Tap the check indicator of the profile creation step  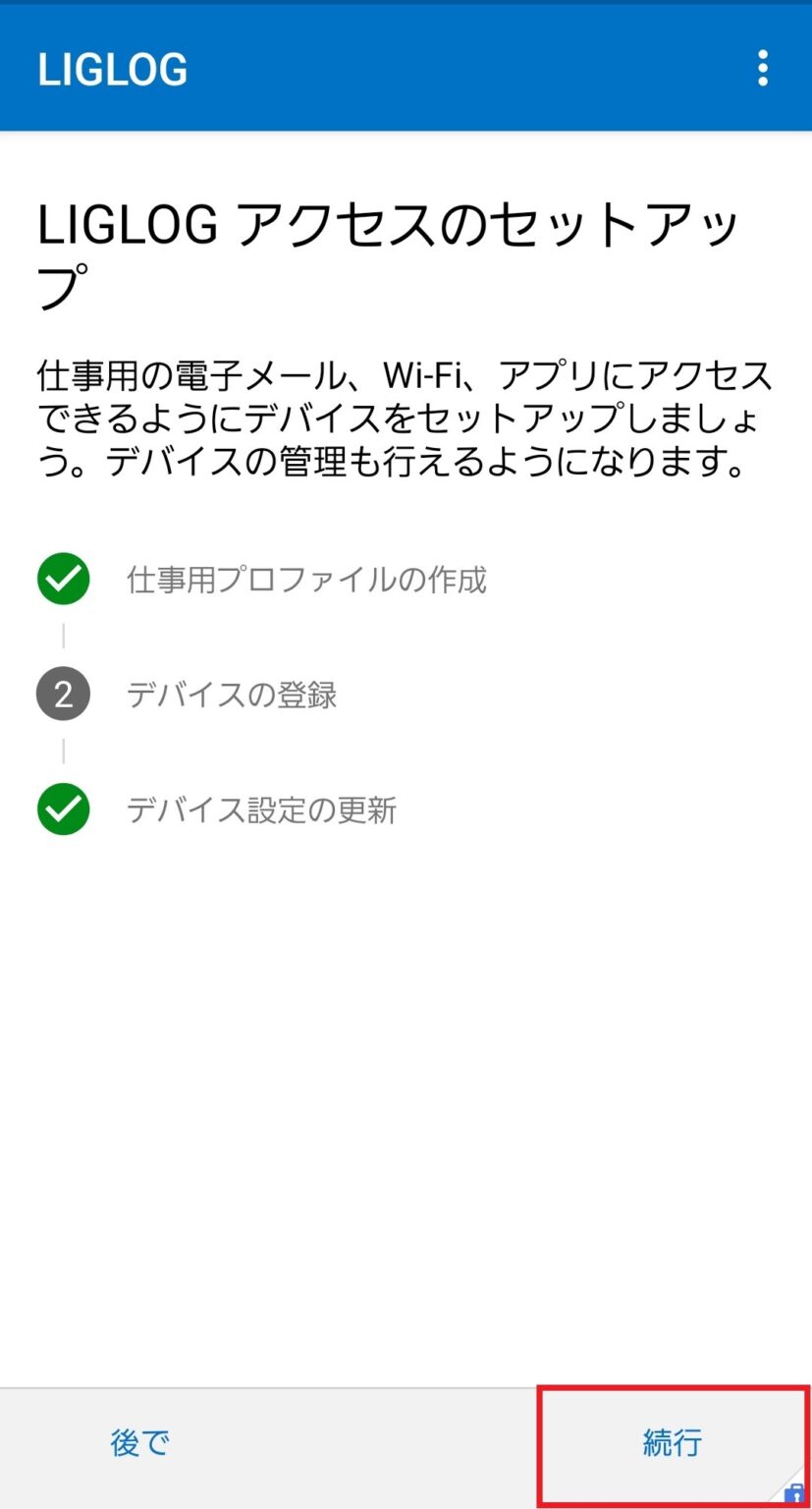[x=63, y=579]
